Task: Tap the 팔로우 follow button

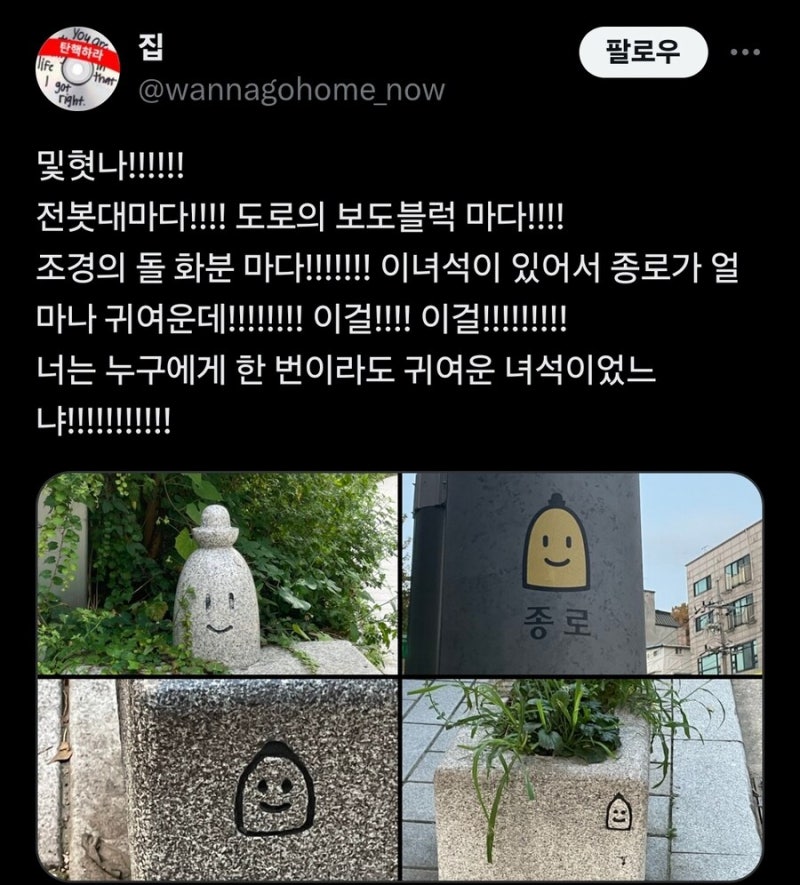Action: tap(644, 52)
